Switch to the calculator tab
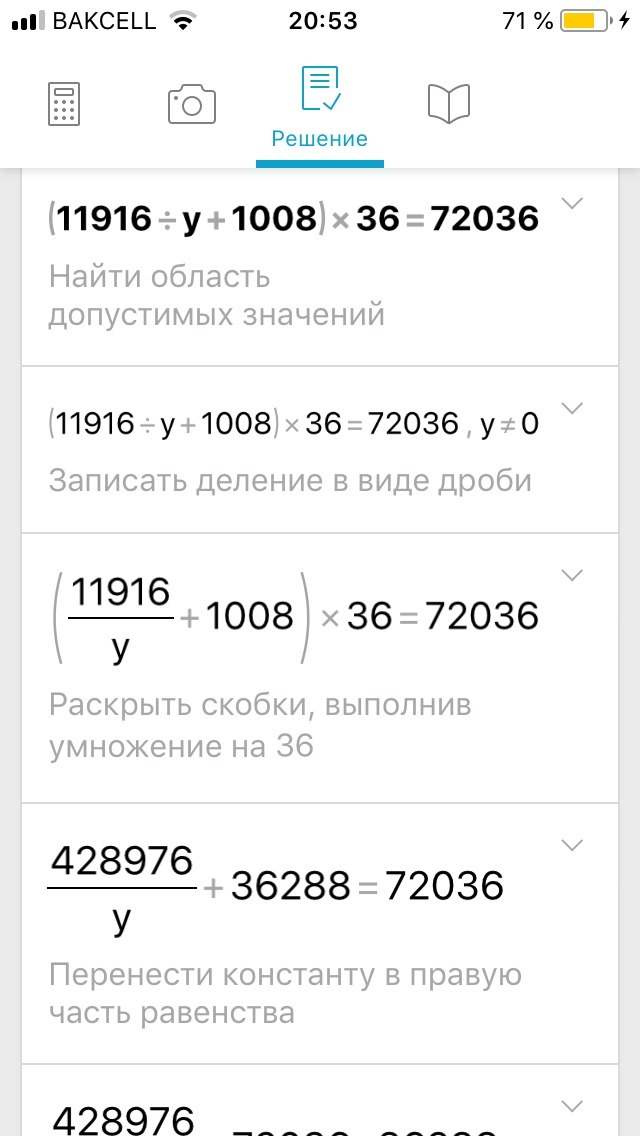The height and width of the screenshot is (1136, 640). pyautogui.click(x=64, y=104)
